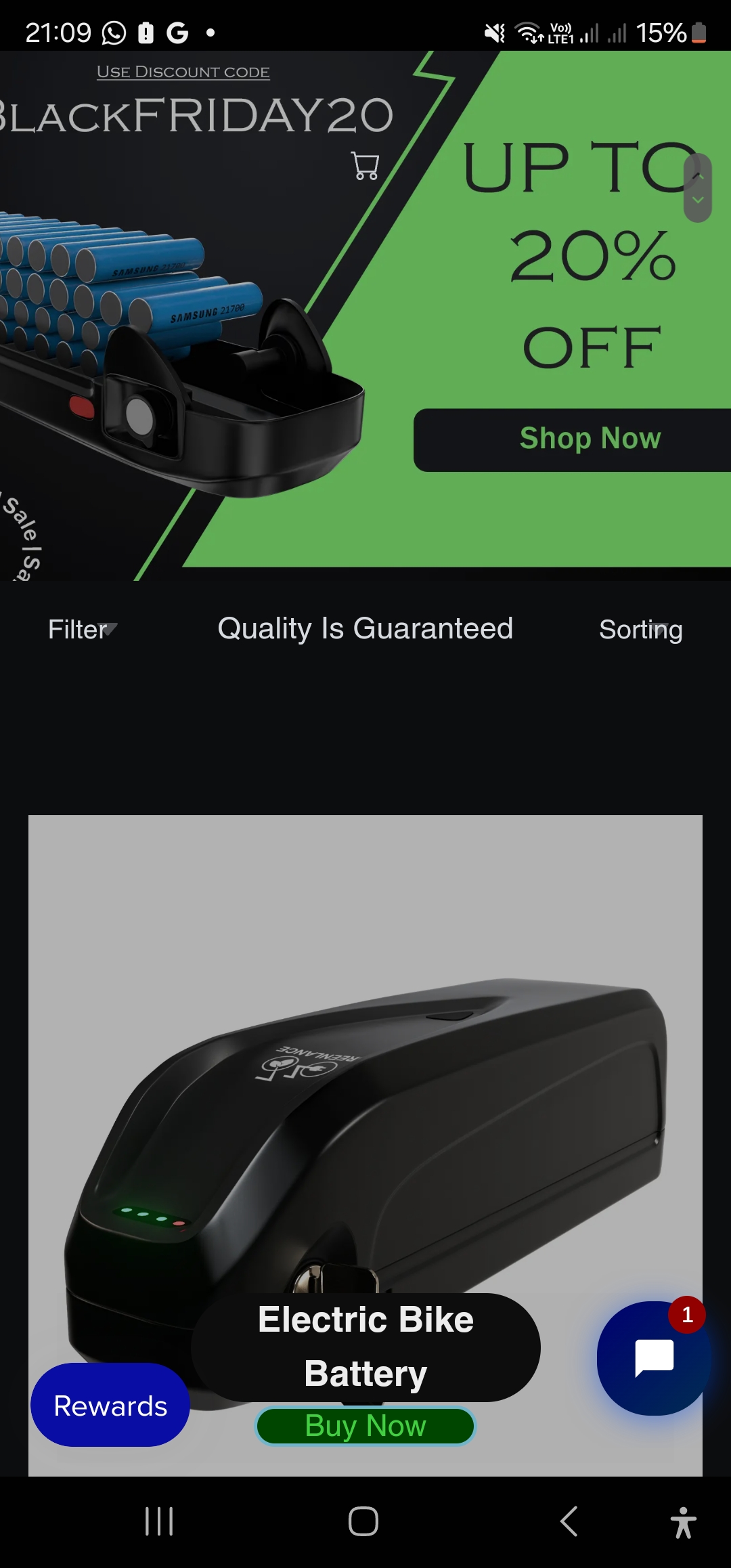
Task: Expand the Filter dropdown
Action: (x=83, y=630)
